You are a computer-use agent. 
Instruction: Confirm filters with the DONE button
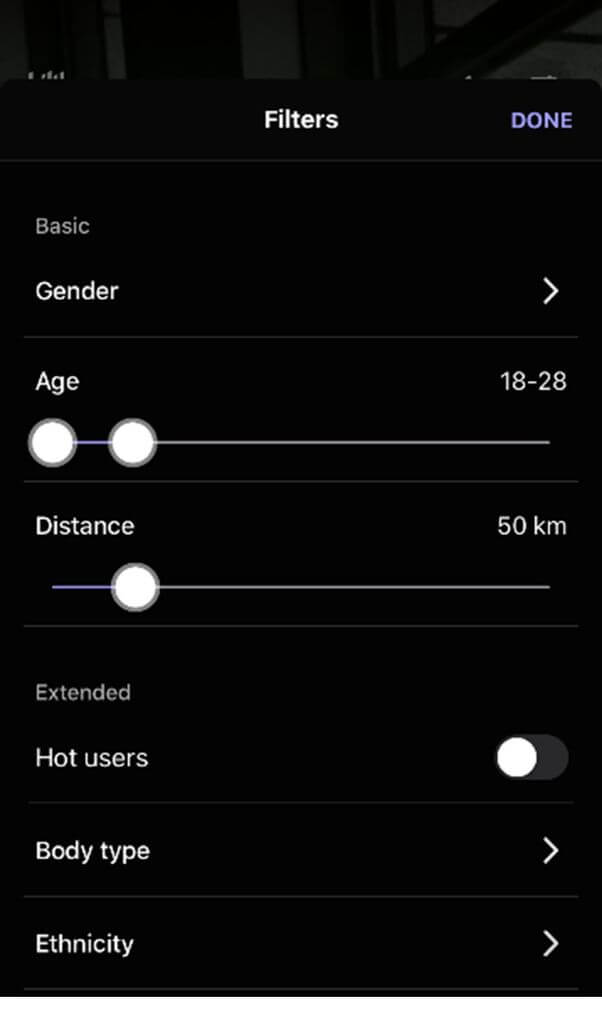tap(541, 120)
